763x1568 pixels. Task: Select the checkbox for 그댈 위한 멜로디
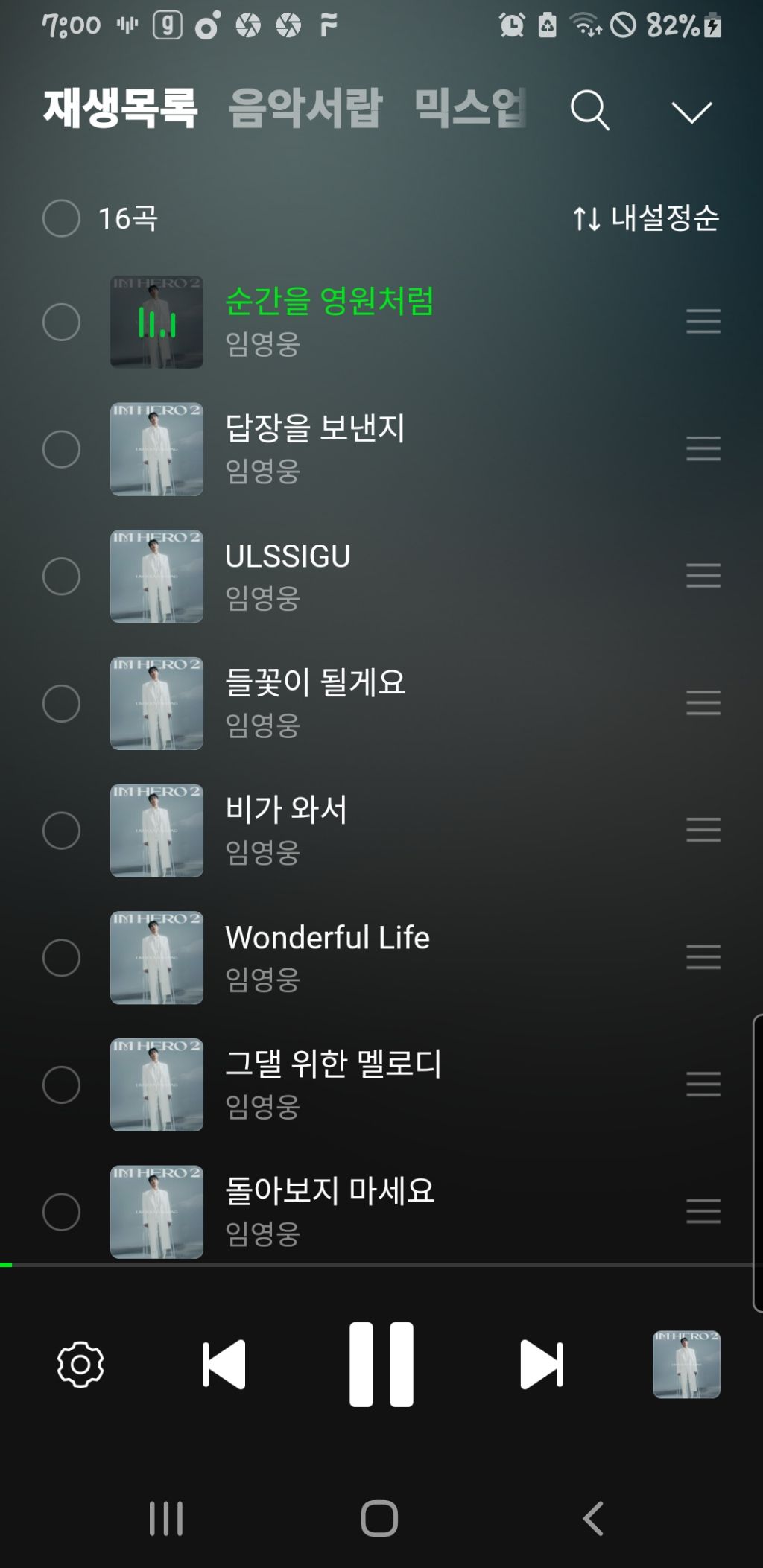(x=61, y=1085)
